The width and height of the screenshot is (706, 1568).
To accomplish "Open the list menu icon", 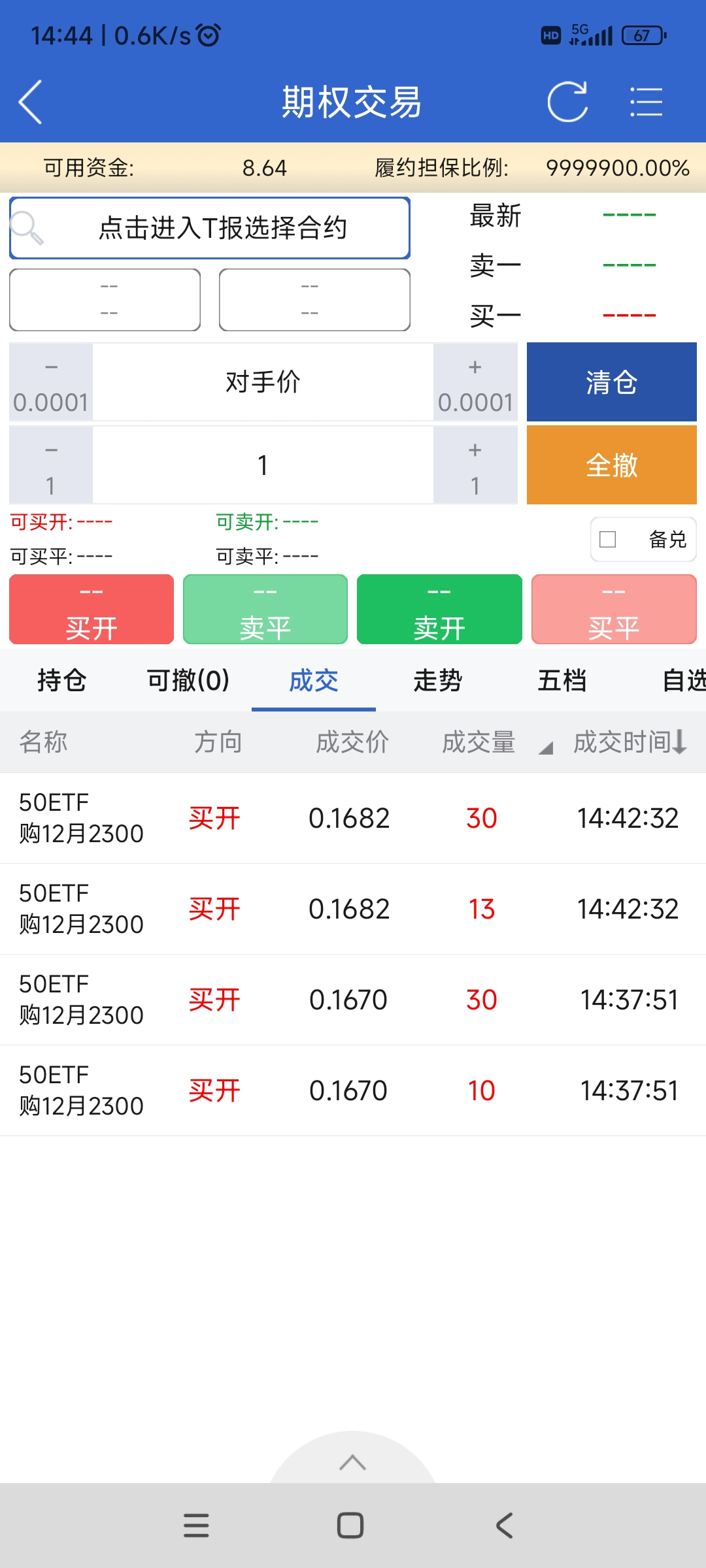I will click(646, 102).
